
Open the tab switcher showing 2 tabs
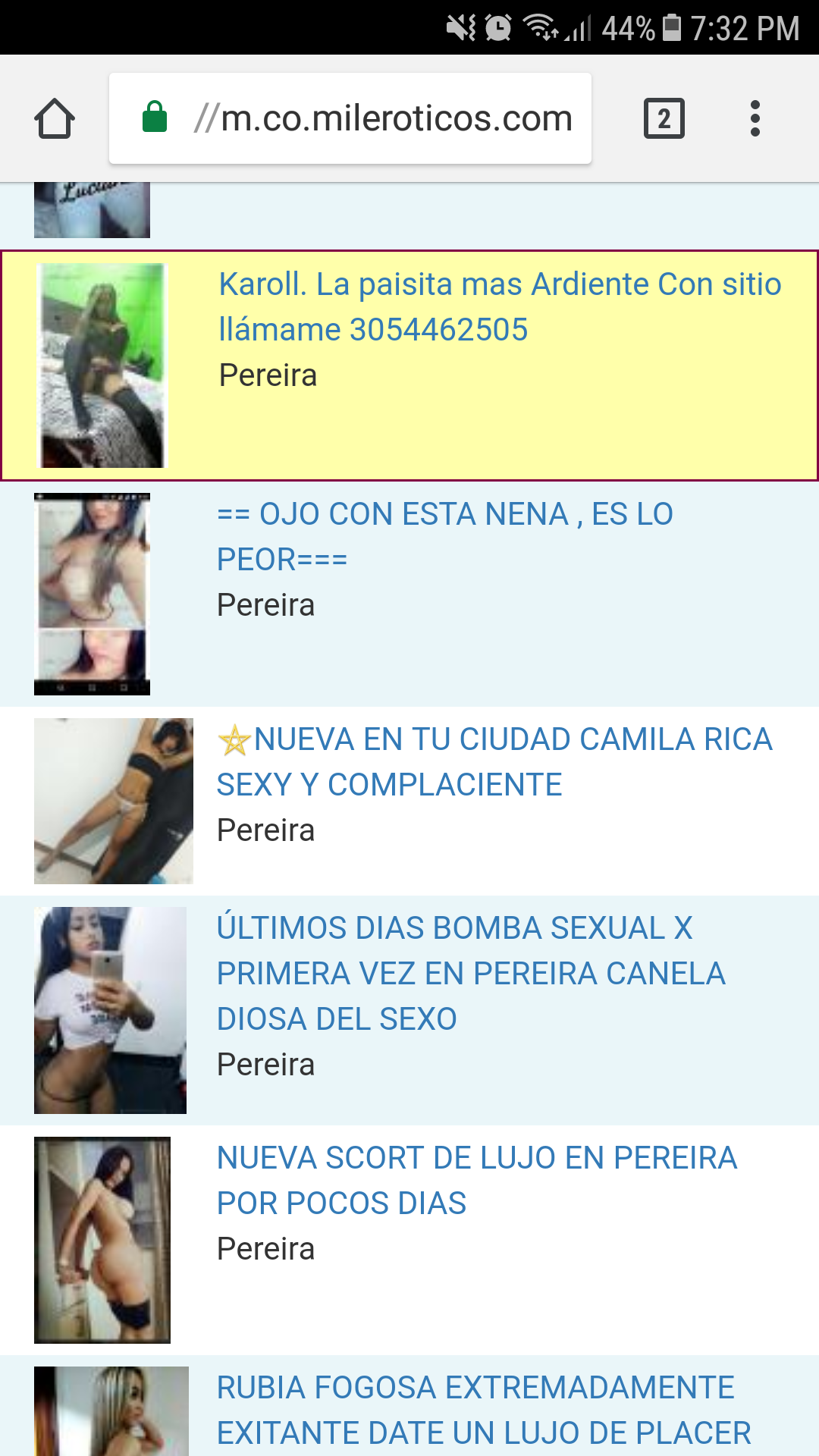click(x=664, y=119)
